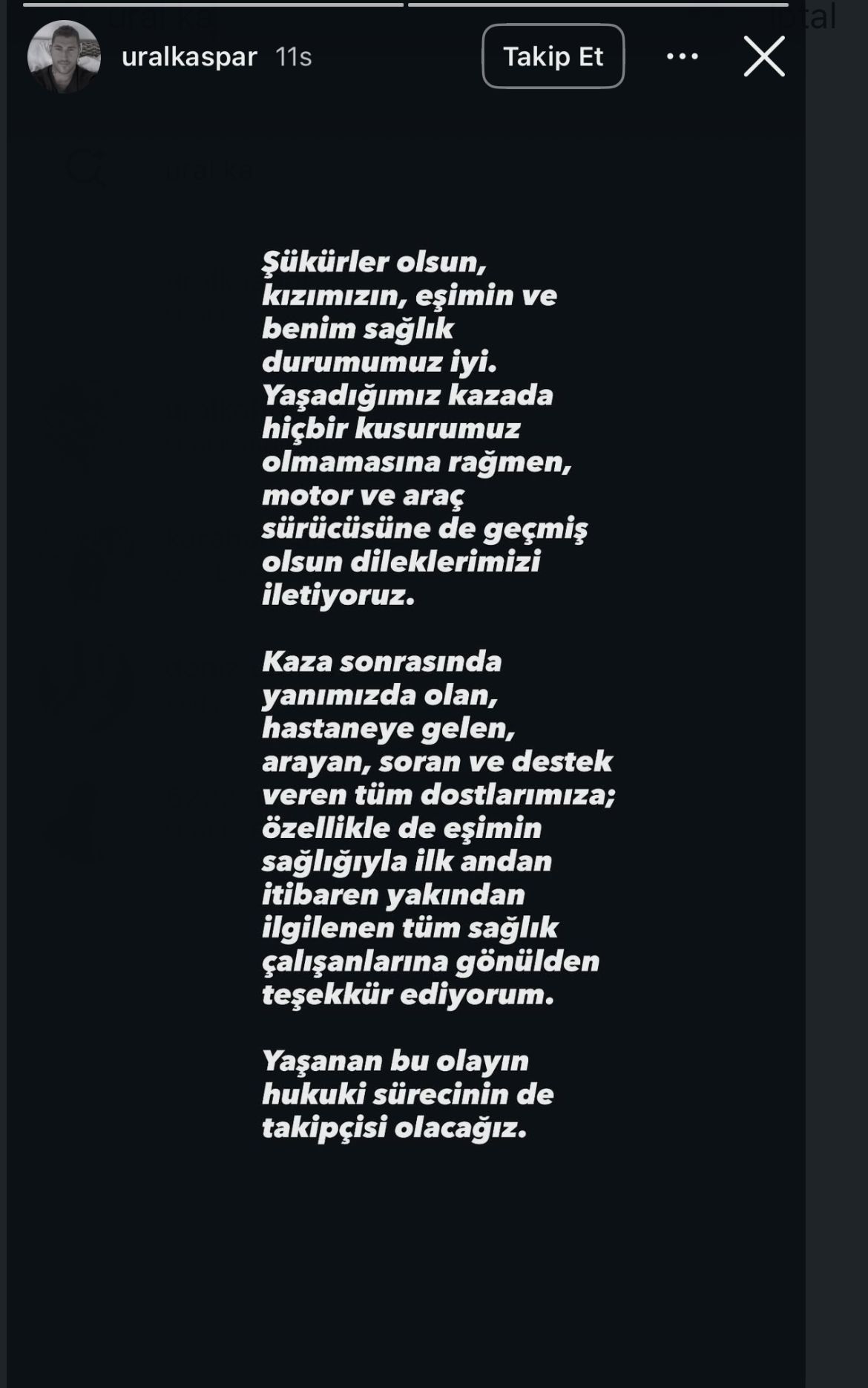
Task: Tap the uralkaspar username
Action: point(189,56)
